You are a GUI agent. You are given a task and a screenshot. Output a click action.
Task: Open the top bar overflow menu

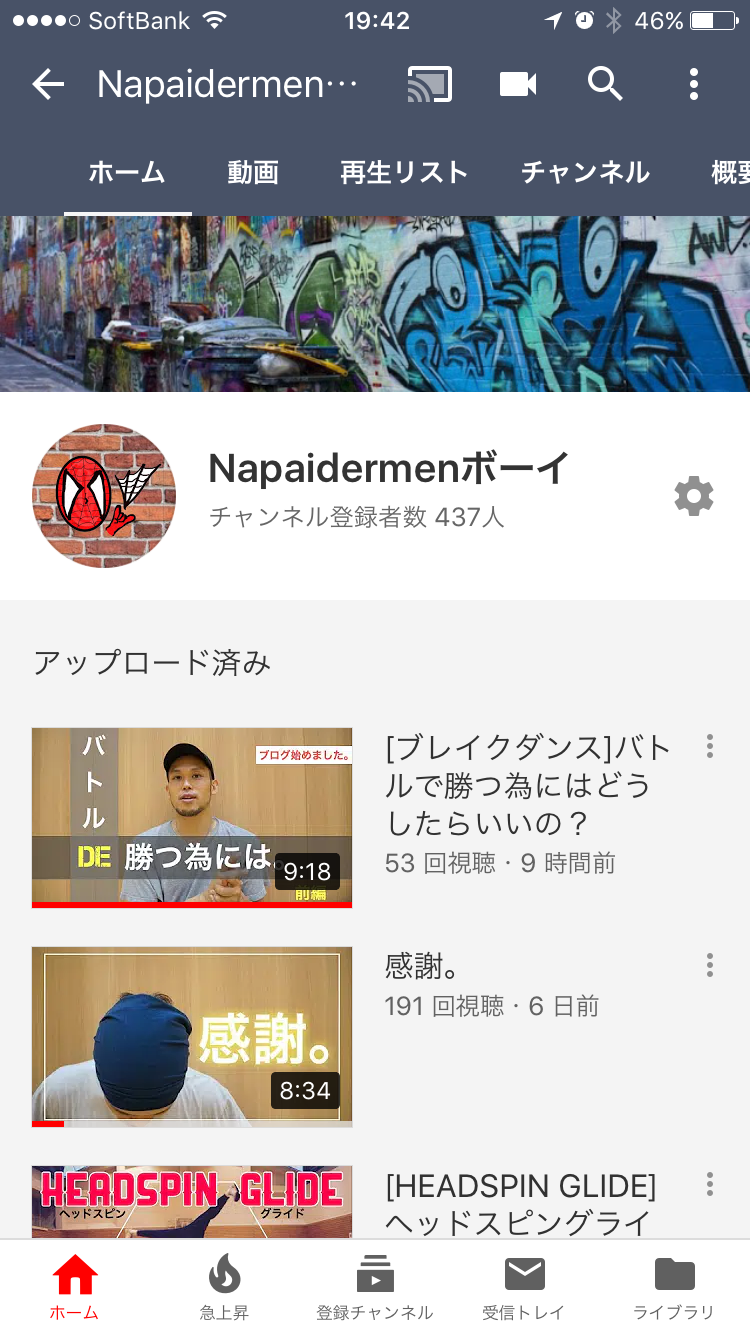(x=694, y=85)
